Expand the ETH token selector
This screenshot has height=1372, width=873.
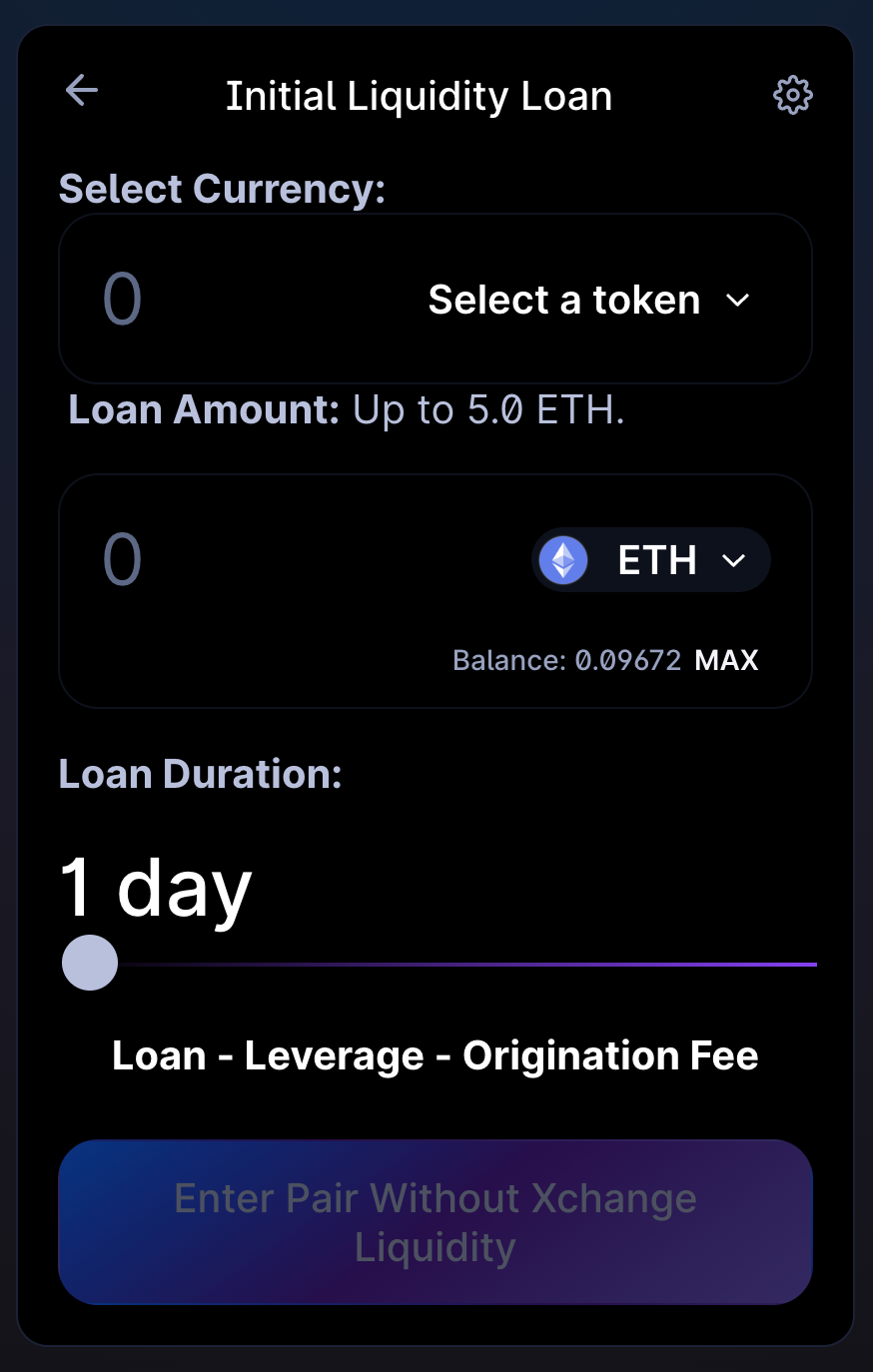[651, 560]
